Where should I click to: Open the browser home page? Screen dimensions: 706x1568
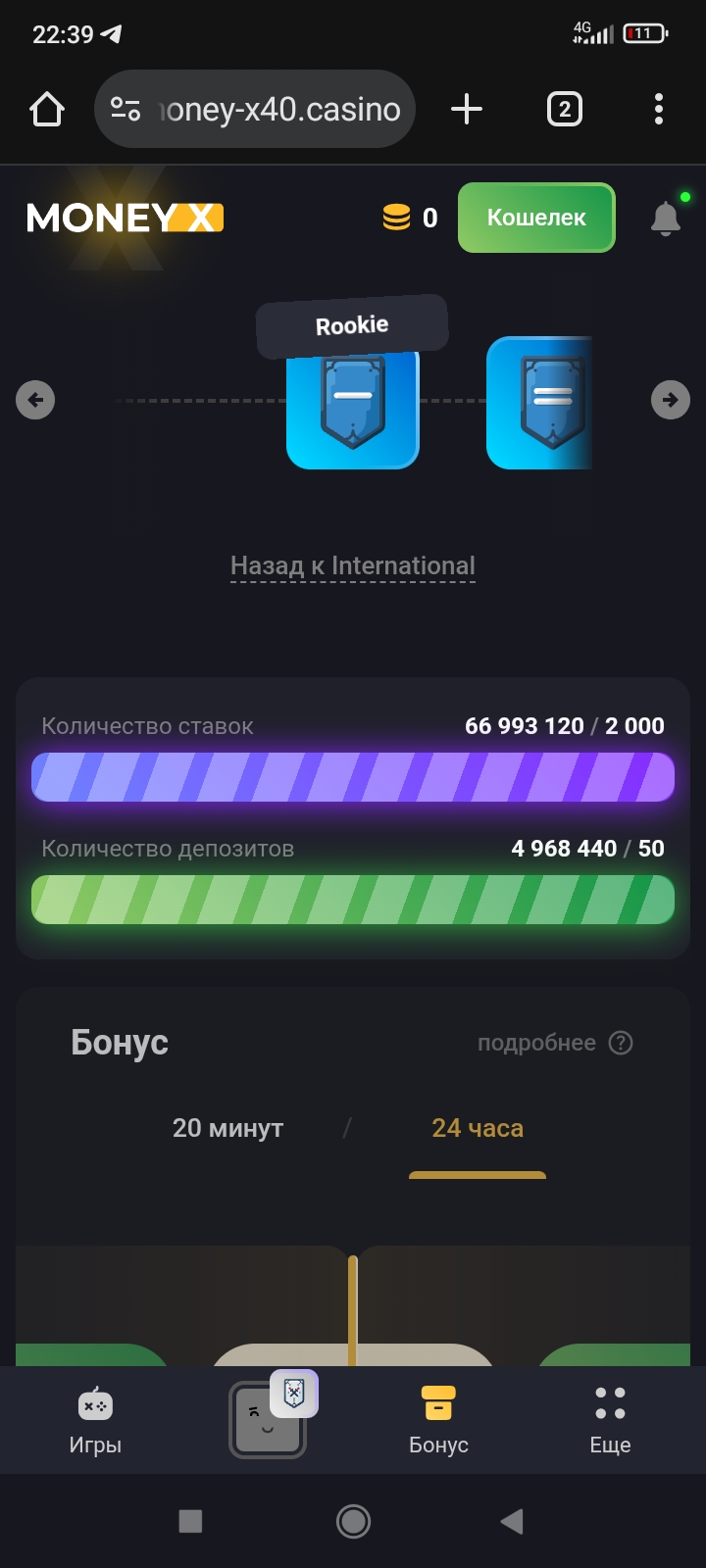[x=47, y=109]
